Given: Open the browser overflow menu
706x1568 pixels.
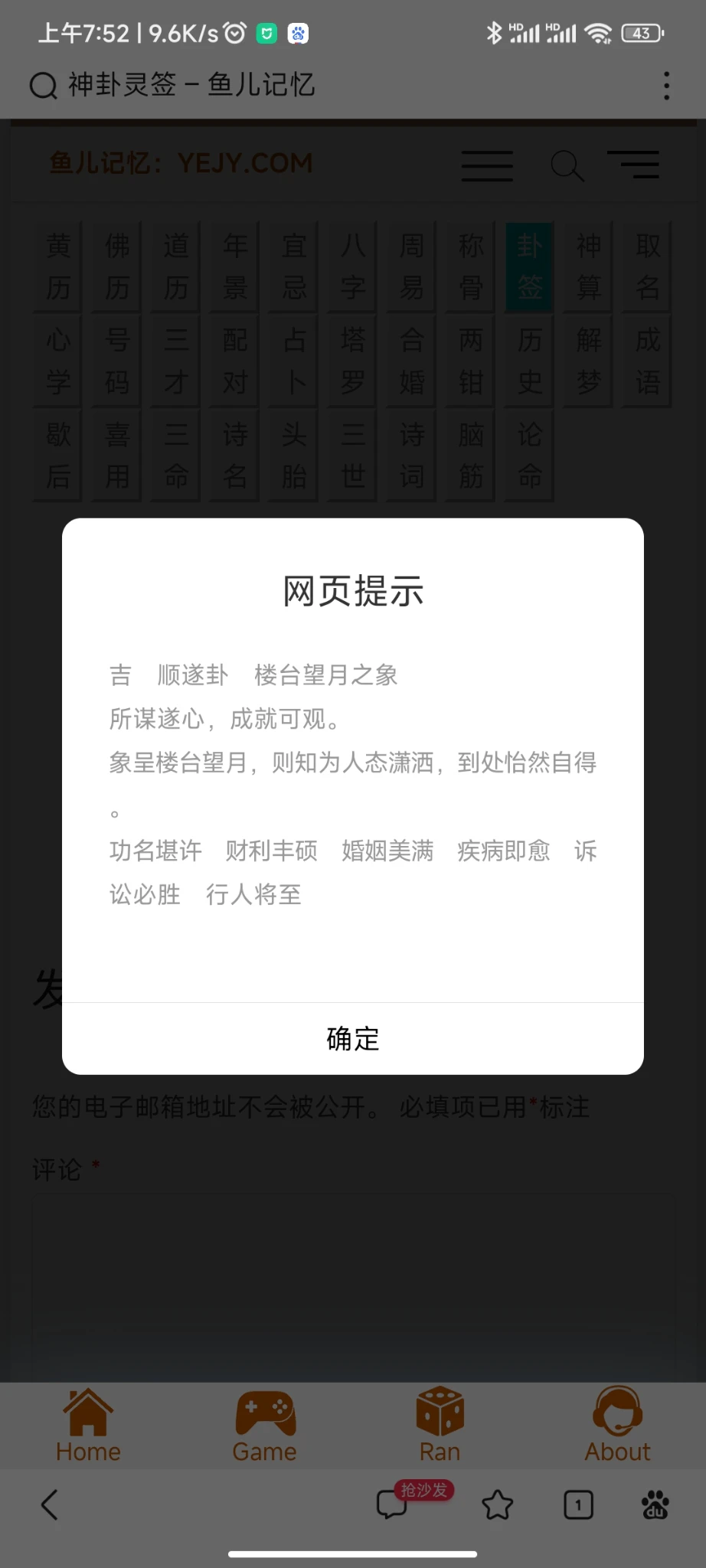Looking at the screenshot, I should (x=666, y=86).
